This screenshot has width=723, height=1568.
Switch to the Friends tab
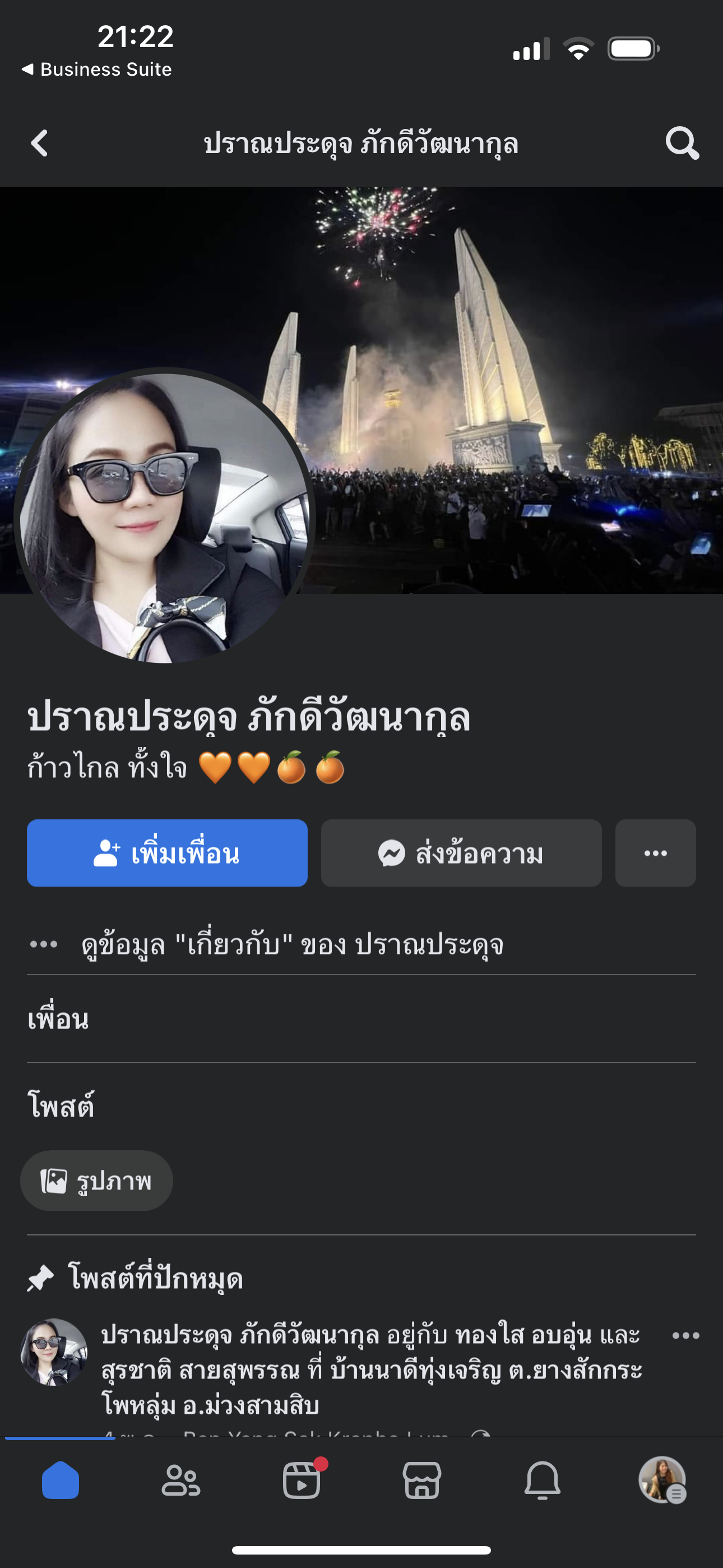click(x=180, y=1481)
